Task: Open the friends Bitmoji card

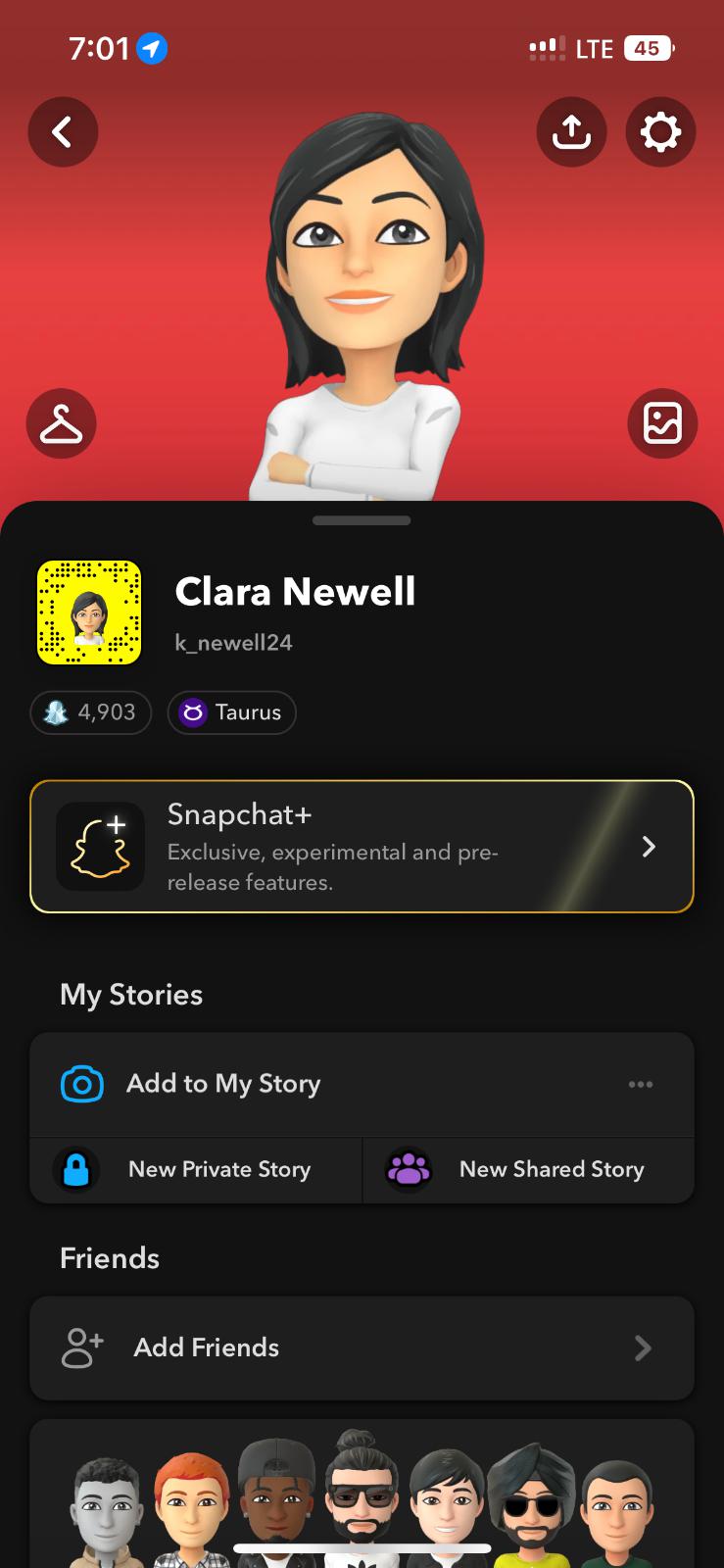Action: tap(362, 1499)
